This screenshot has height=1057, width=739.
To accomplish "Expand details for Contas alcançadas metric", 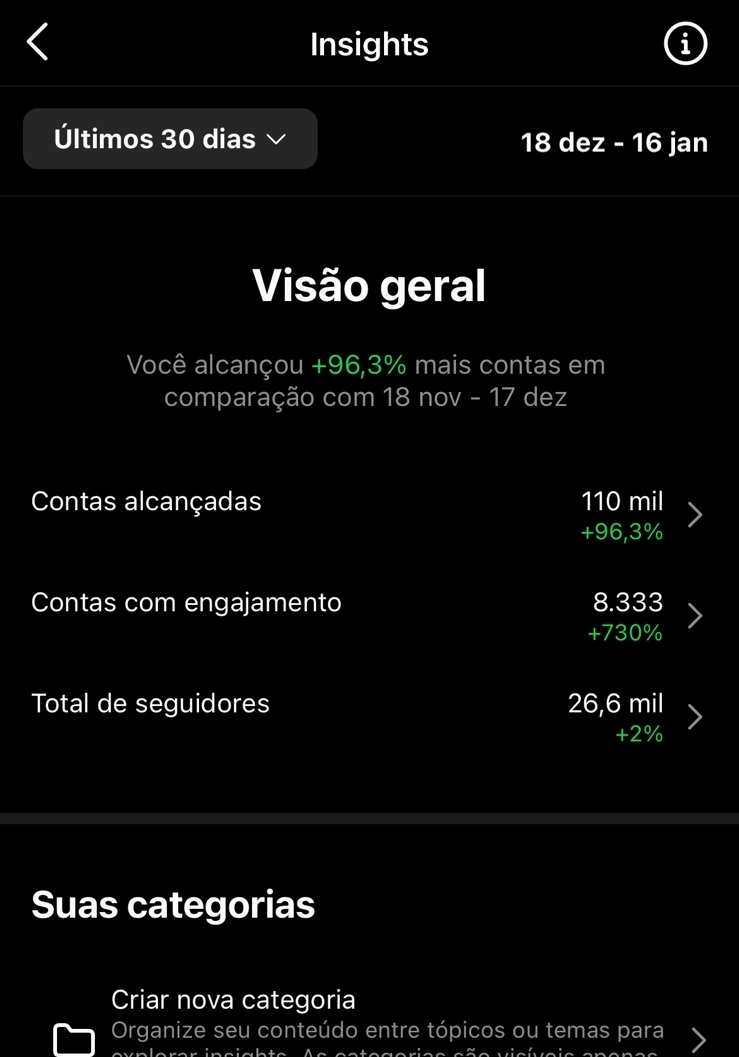I will click(146, 501).
